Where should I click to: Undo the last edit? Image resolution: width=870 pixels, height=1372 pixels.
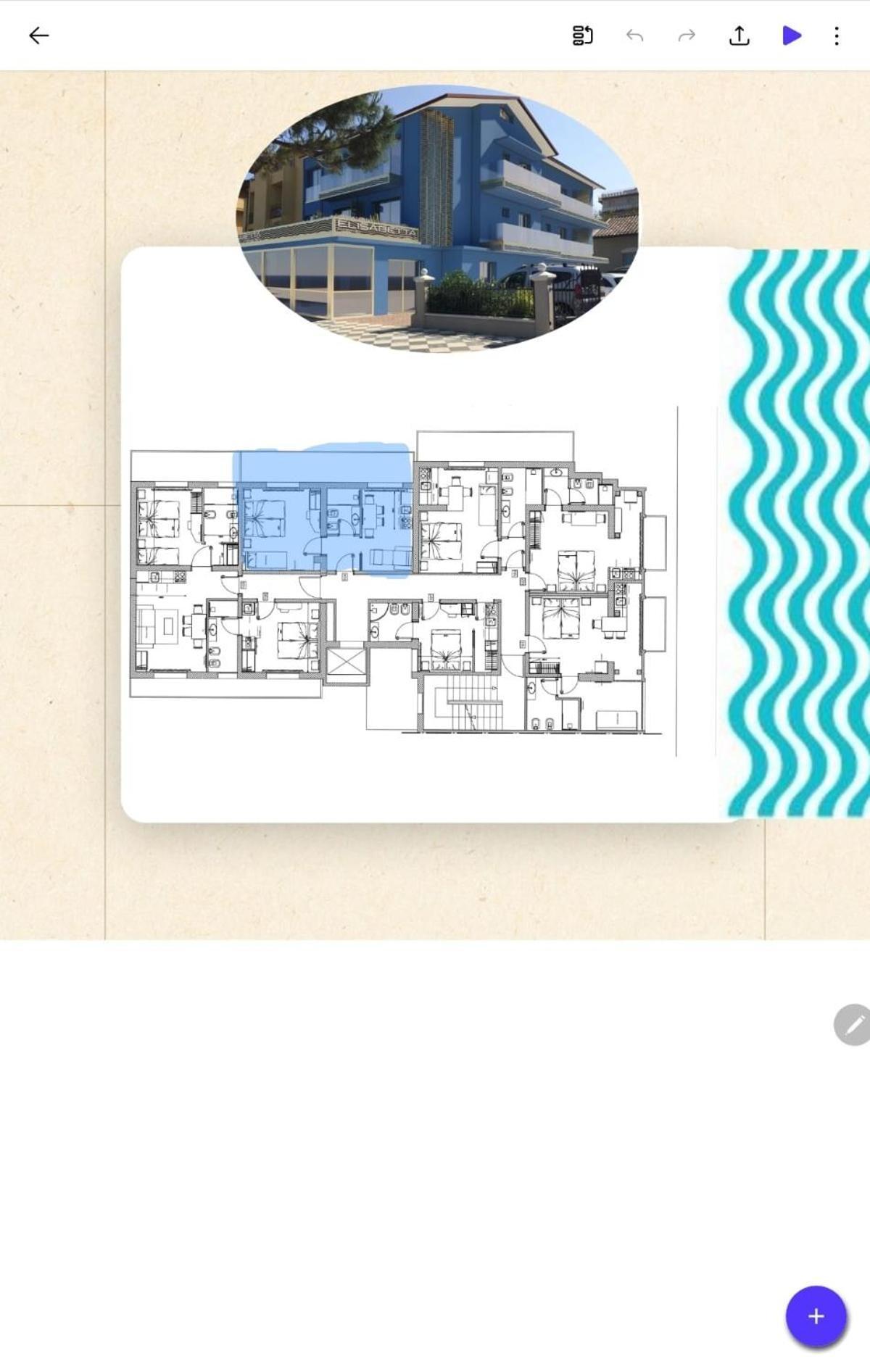coord(634,36)
